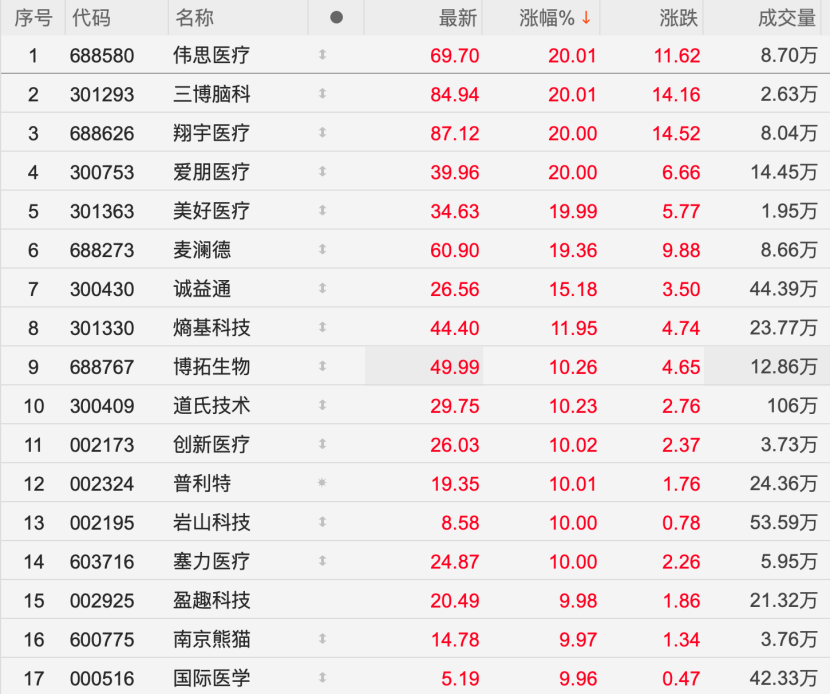Sort by 最新 price column

pyautogui.click(x=458, y=18)
